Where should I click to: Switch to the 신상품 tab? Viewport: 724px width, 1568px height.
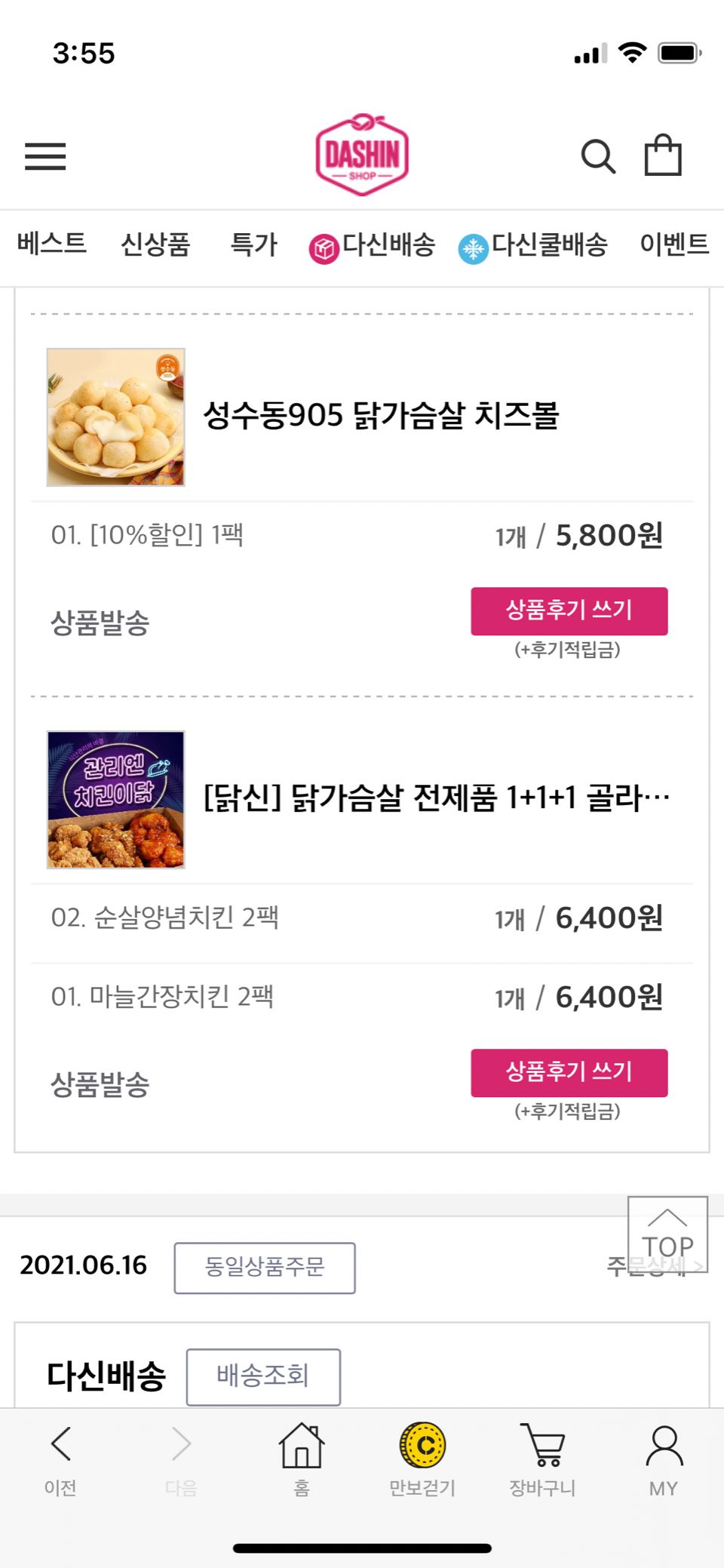[x=155, y=244]
